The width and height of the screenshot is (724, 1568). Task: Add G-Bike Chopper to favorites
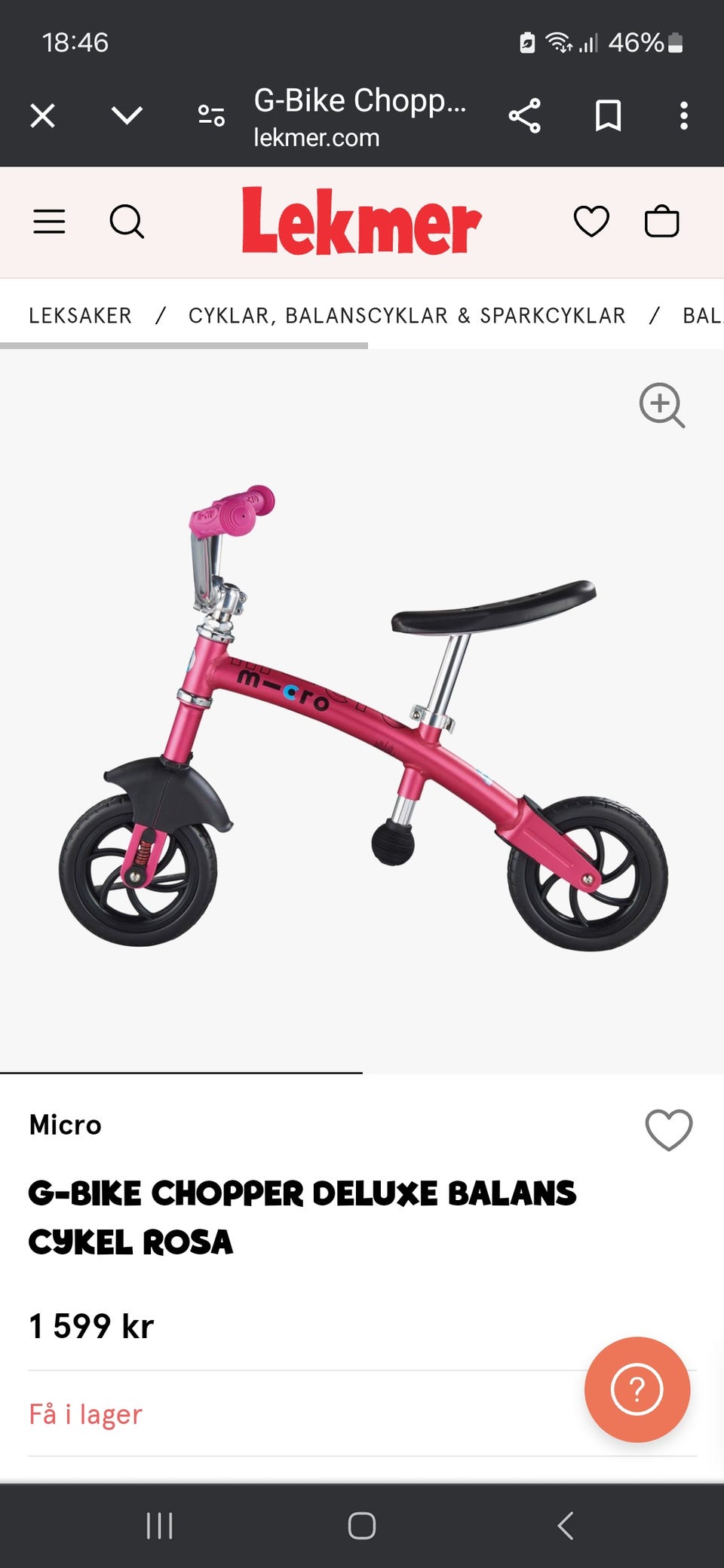point(668,1129)
